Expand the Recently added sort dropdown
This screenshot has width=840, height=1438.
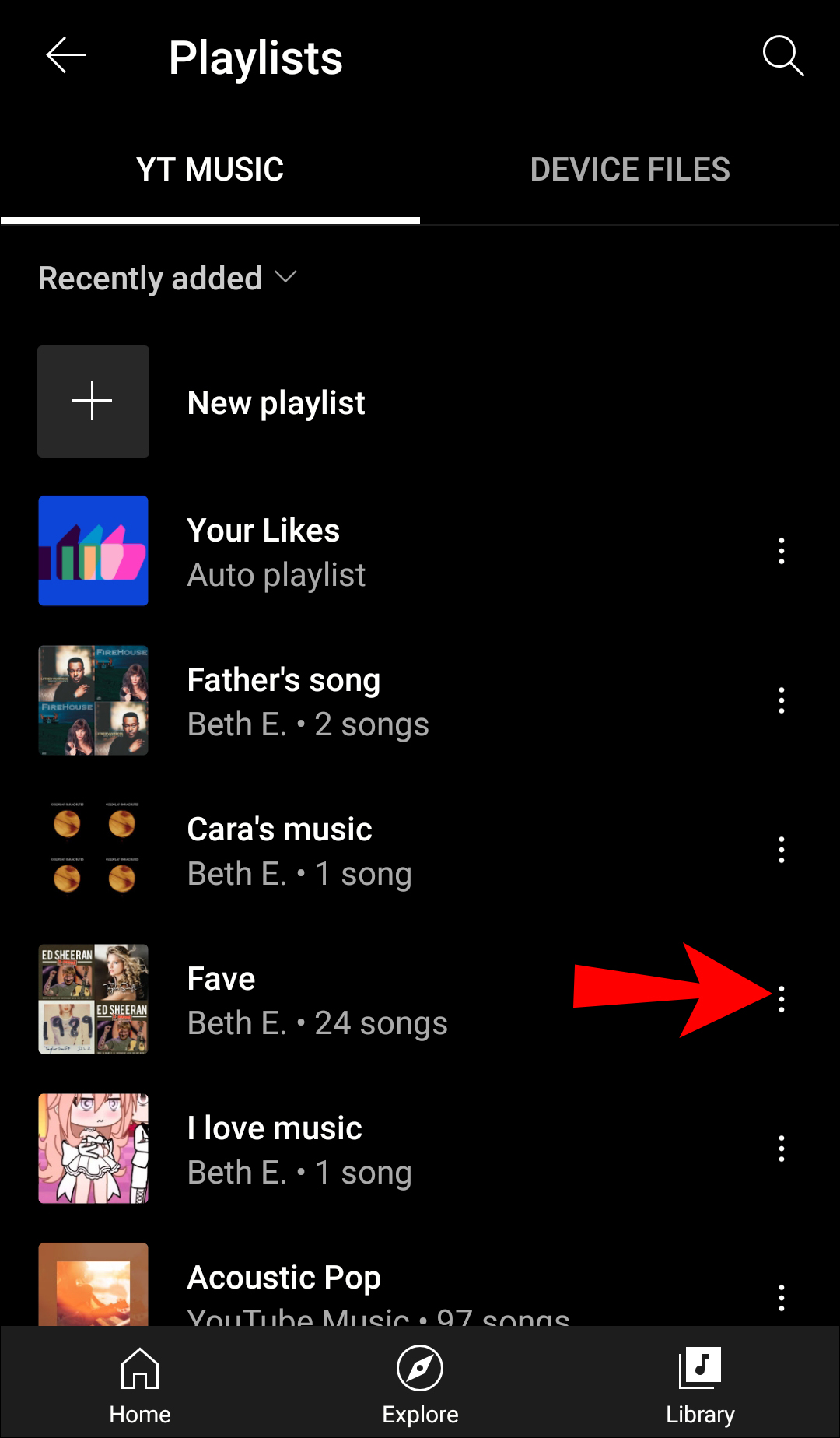click(167, 279)
